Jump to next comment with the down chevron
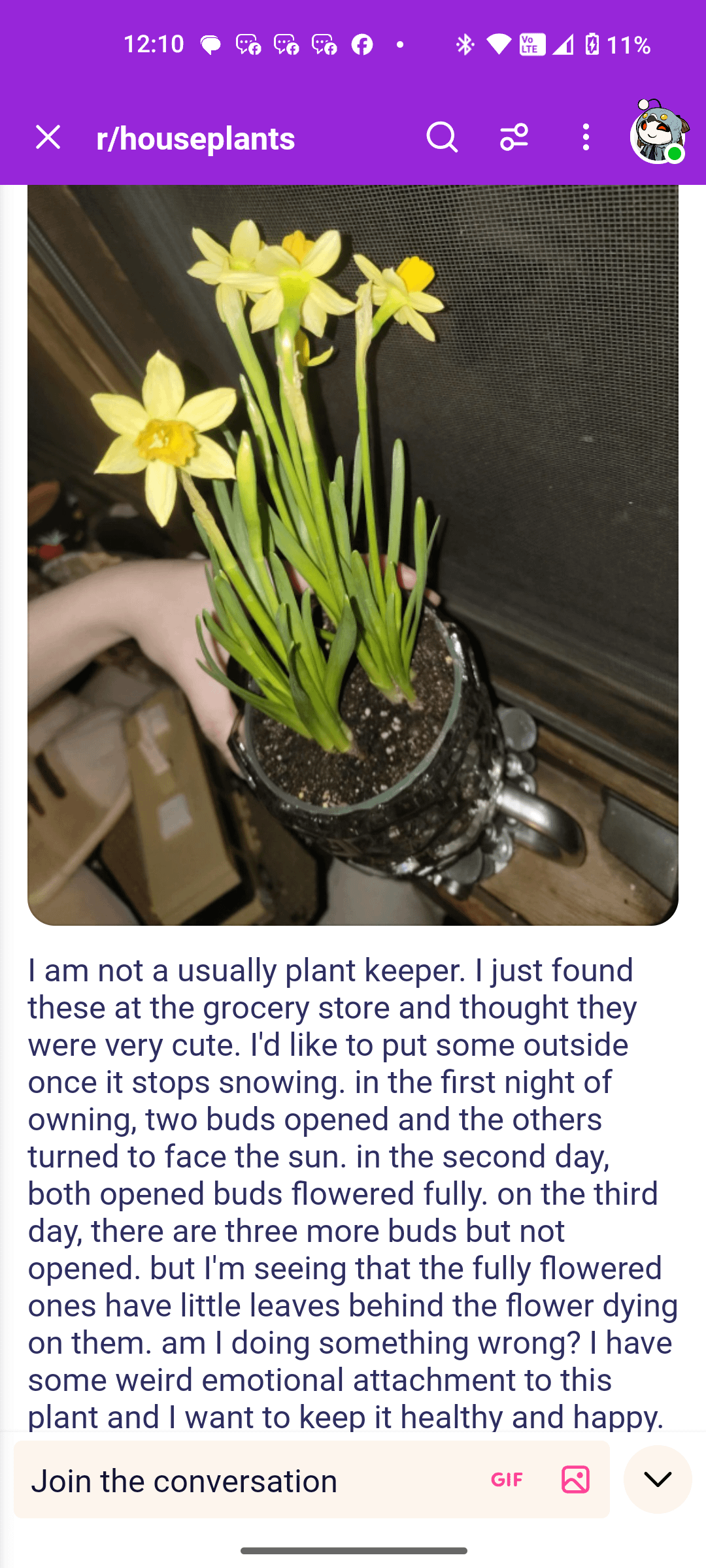 [x=658, y=1480]
